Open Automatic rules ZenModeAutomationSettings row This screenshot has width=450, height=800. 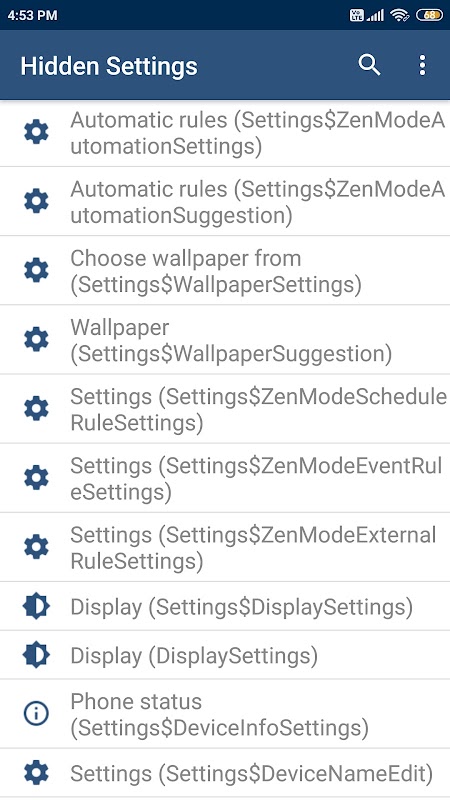[x=225, y=133]
